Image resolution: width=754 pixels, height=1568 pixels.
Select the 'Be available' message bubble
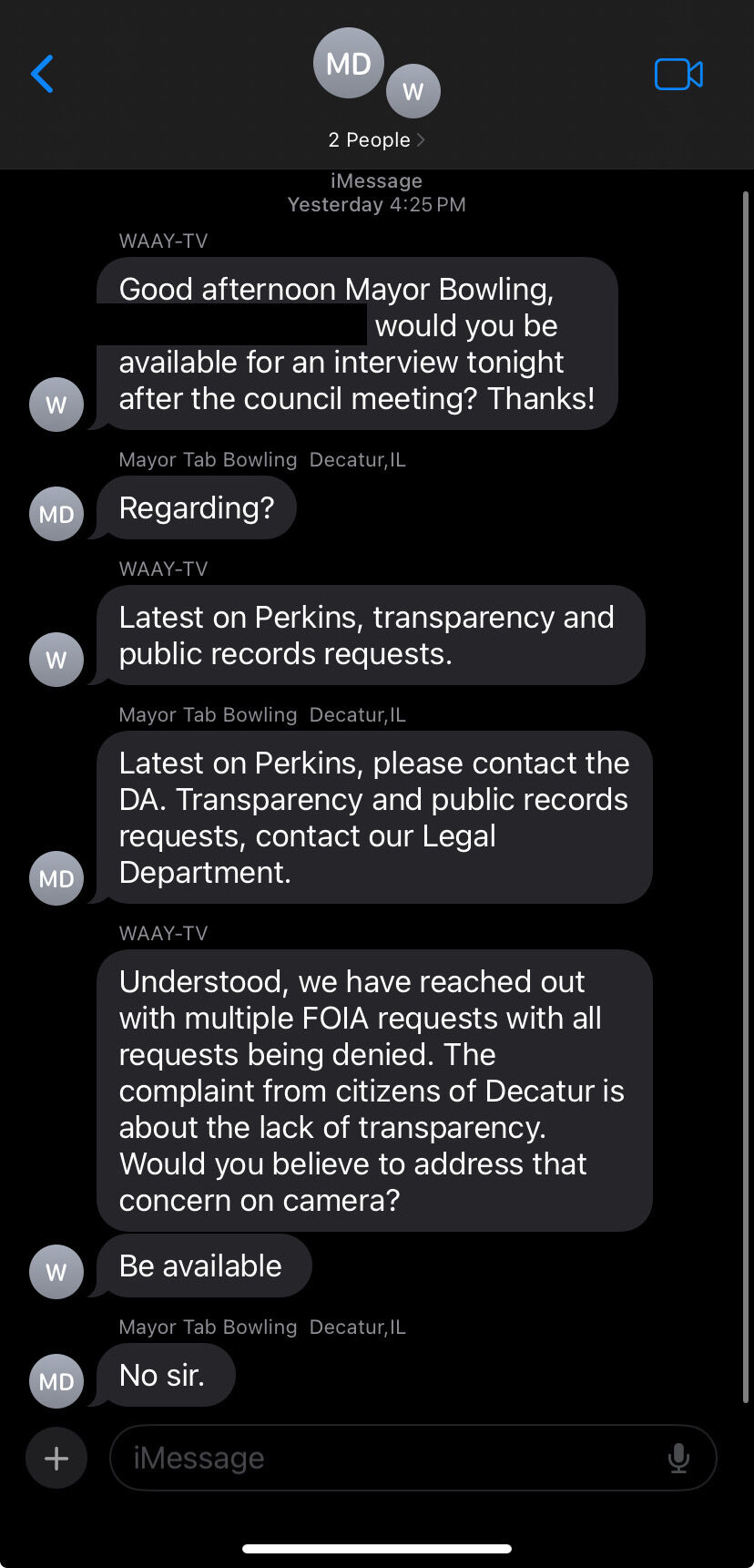[x=200, y=1266]
